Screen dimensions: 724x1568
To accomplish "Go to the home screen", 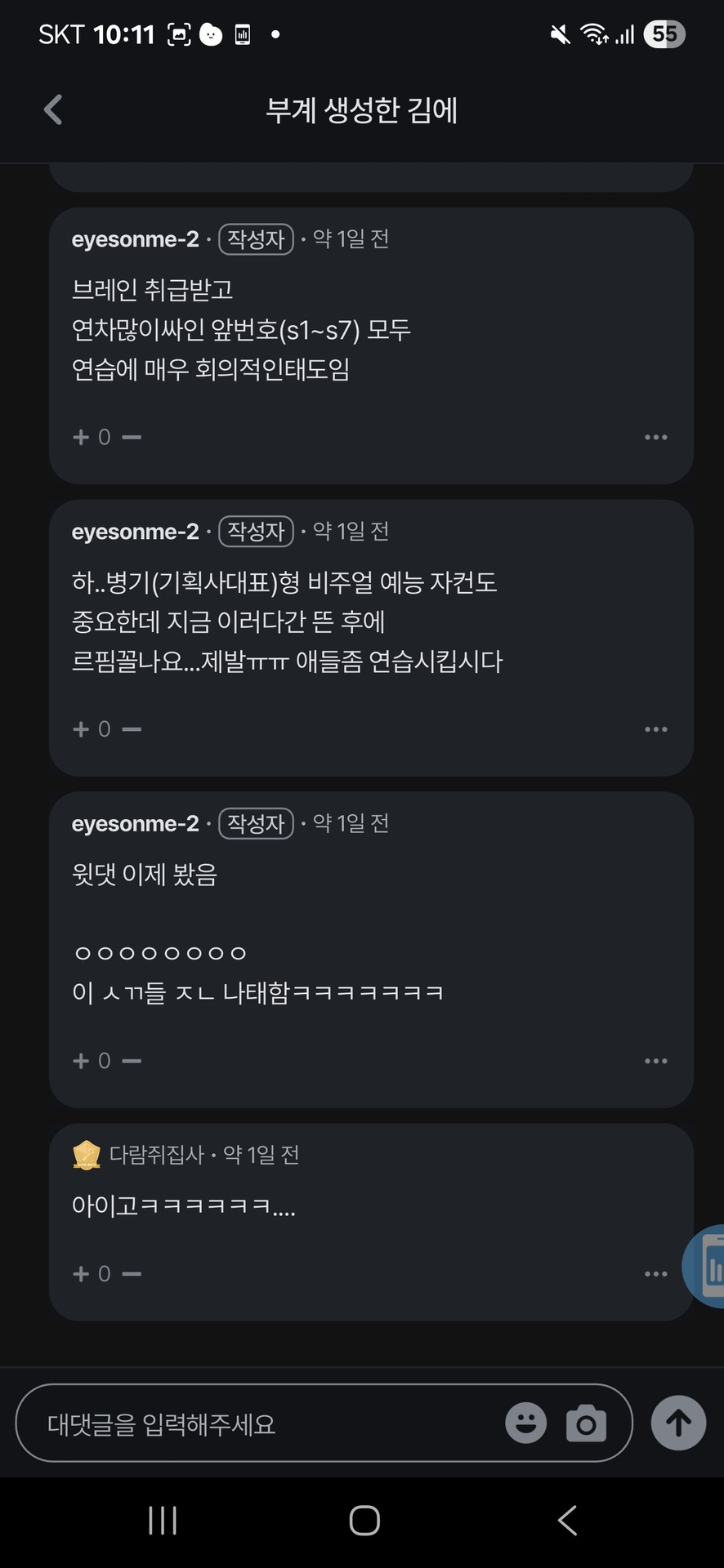I will tap(364, 1521).
